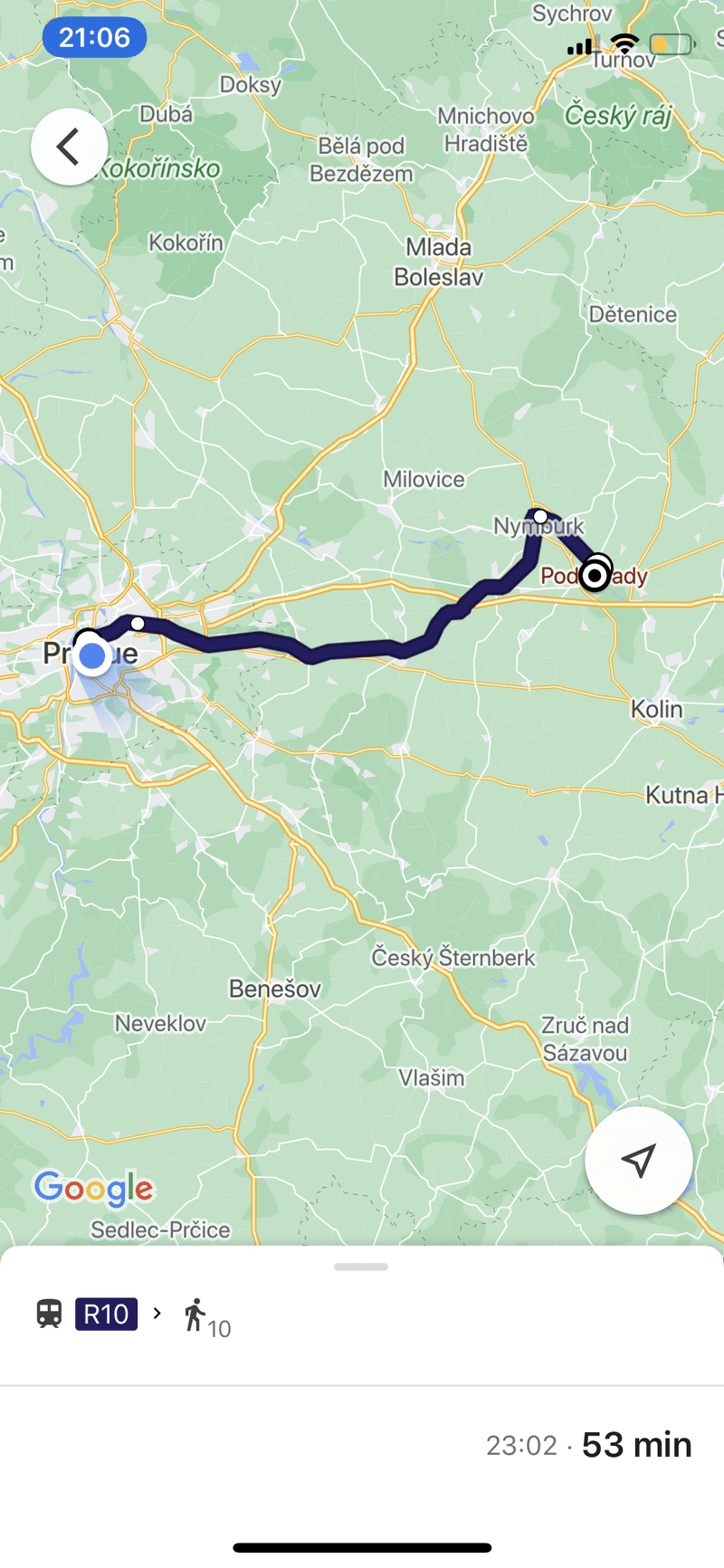Tap the blue current location dot
Viewport: 724px width, 1568px height.
click(92, 655)
